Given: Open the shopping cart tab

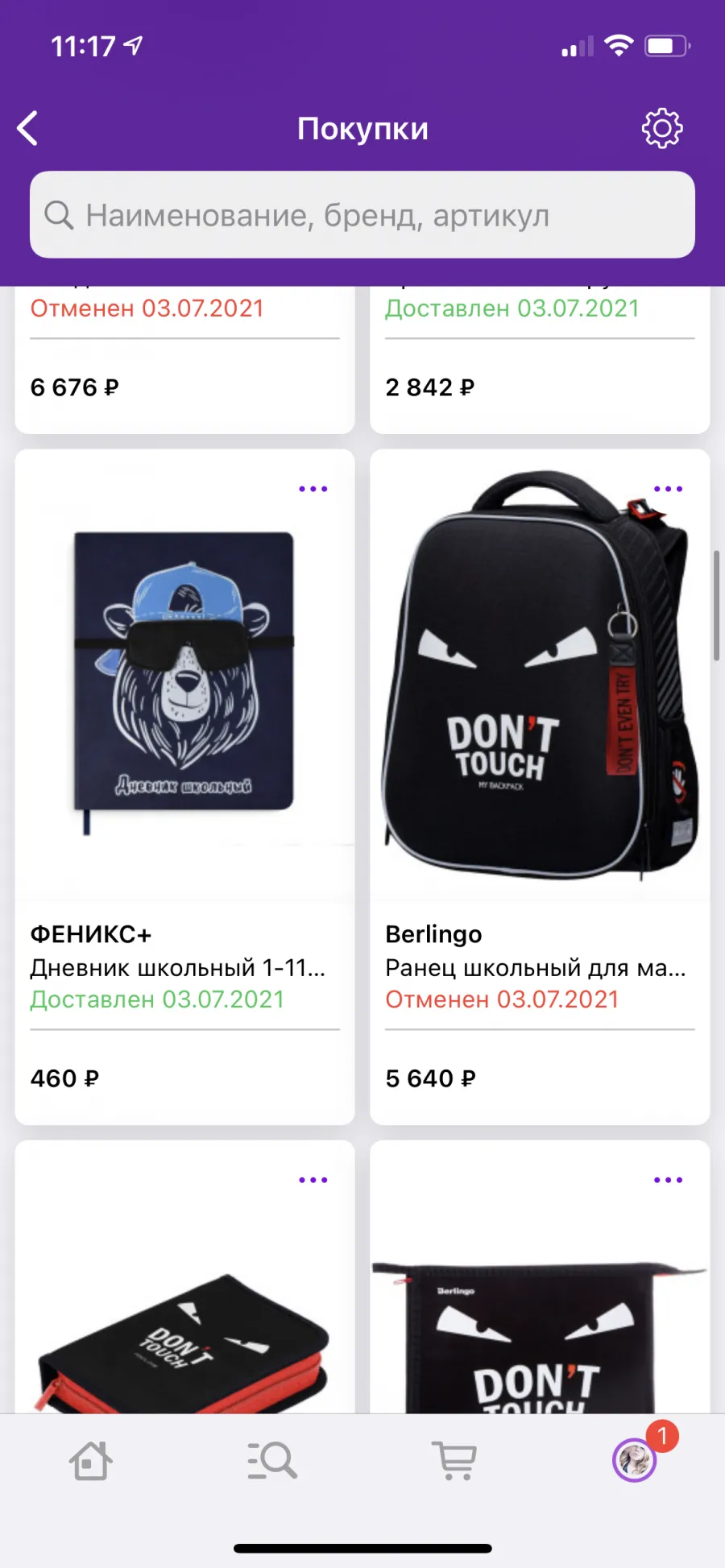Looking at the screenshot, I should (454, 1460).
